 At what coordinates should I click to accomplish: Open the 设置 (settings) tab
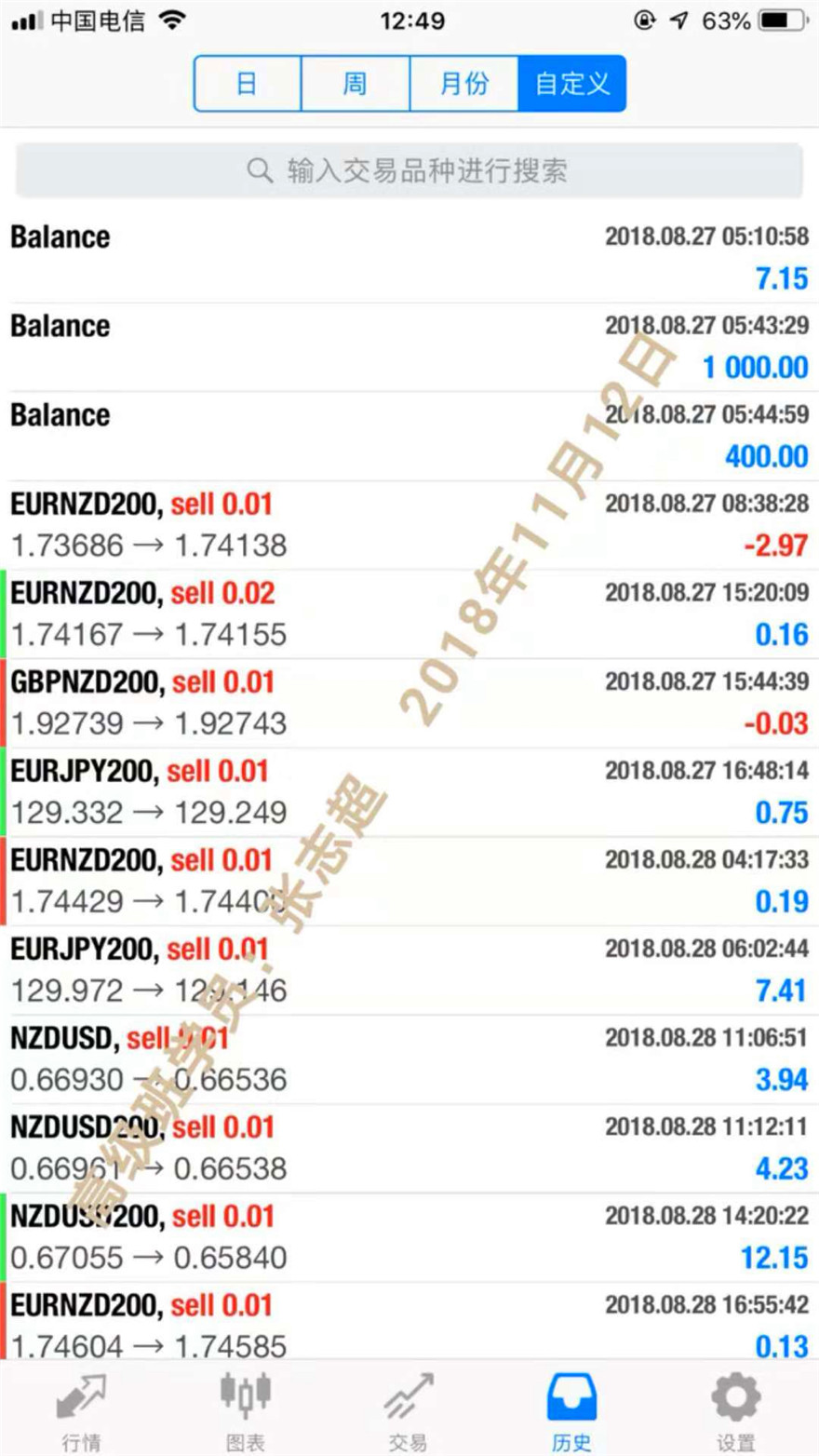click(x=736, y=1409)
